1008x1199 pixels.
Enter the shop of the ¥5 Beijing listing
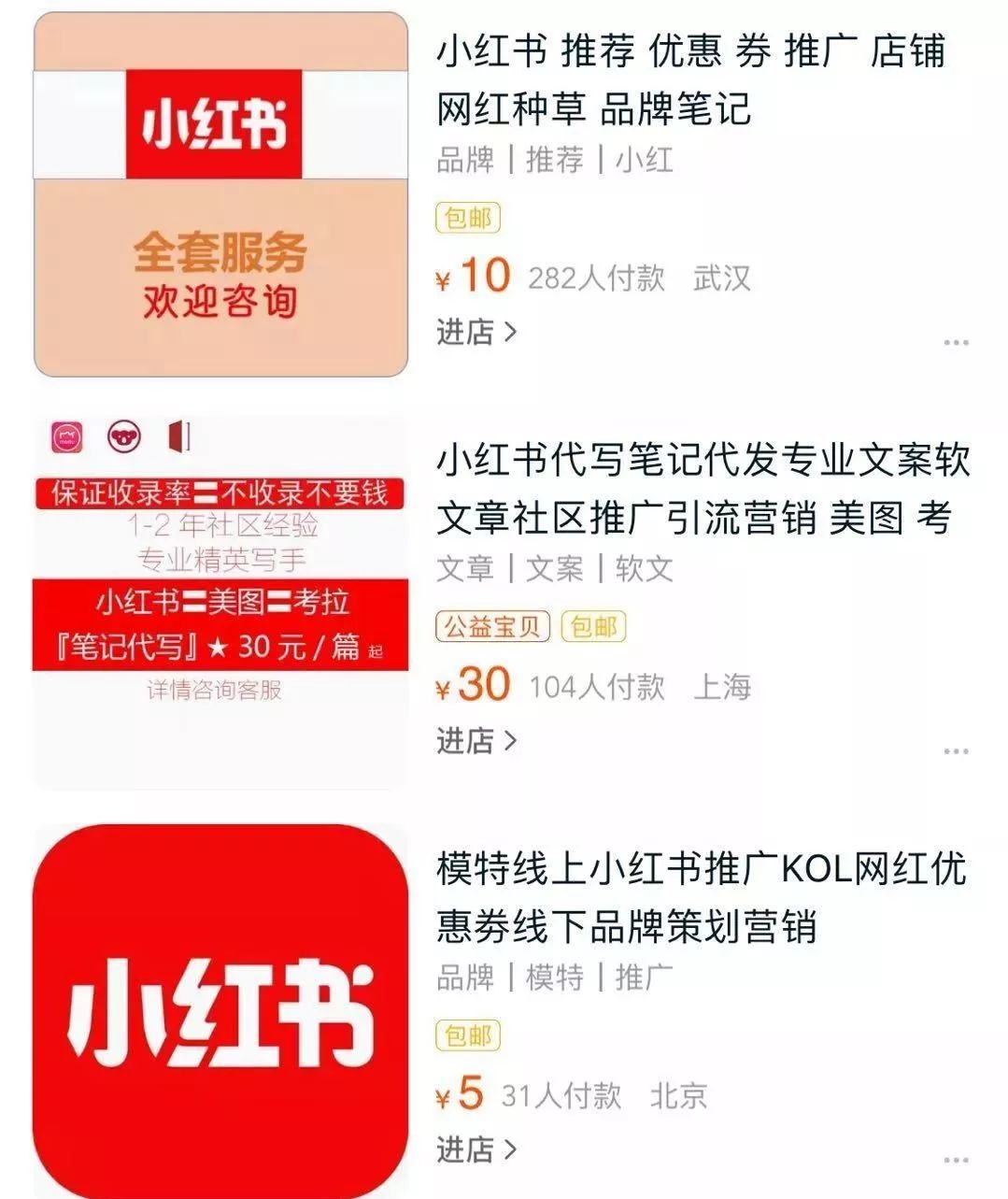tap(476, 1149)
